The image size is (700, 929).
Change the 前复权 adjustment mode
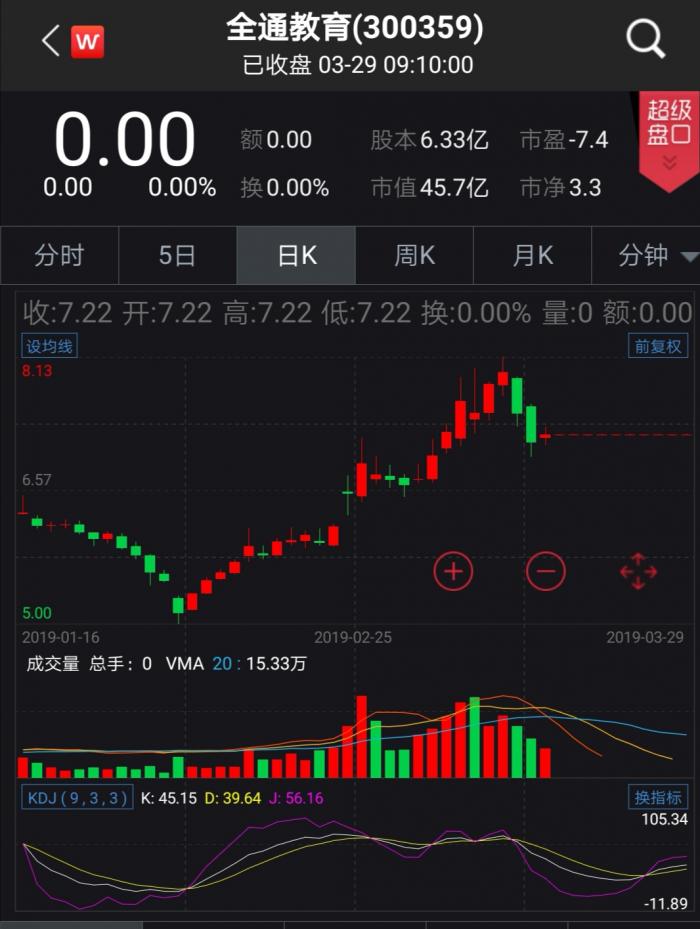(658, 346)
